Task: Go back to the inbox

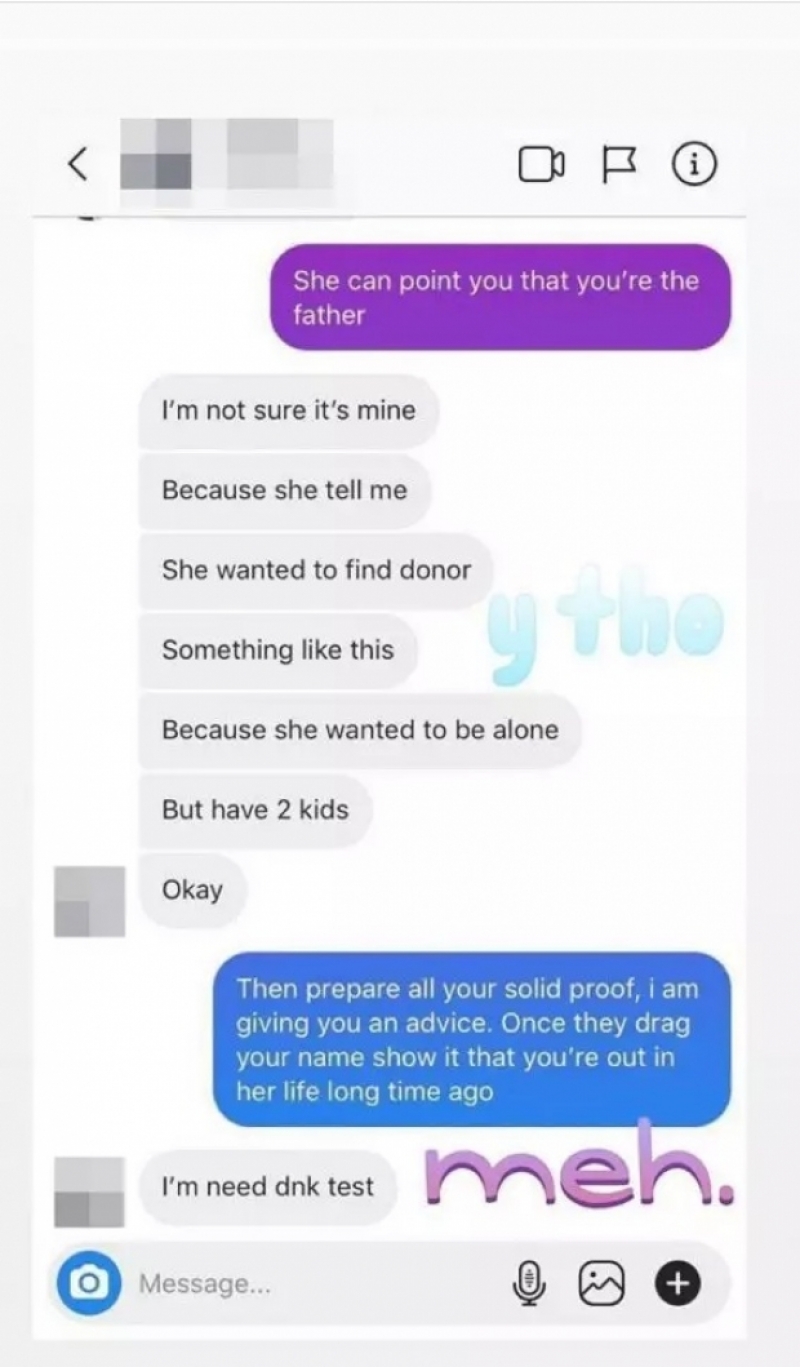Action: (x=79, y=164)
